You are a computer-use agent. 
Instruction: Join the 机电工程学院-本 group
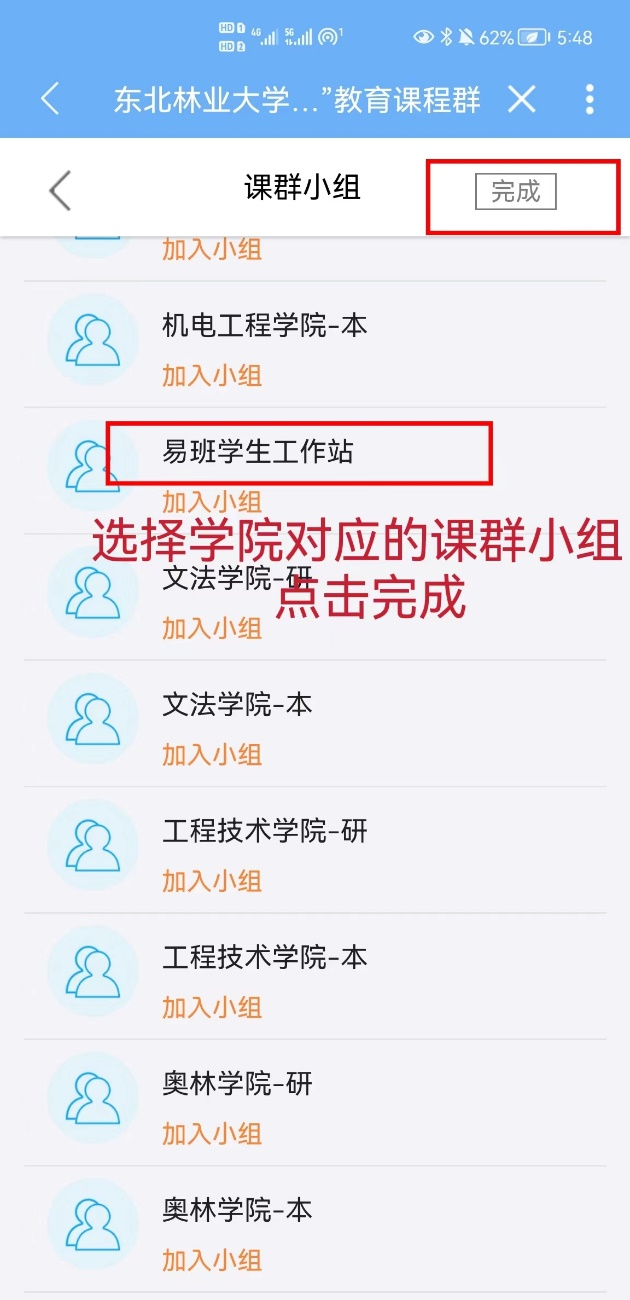click(x=212, y=375)
